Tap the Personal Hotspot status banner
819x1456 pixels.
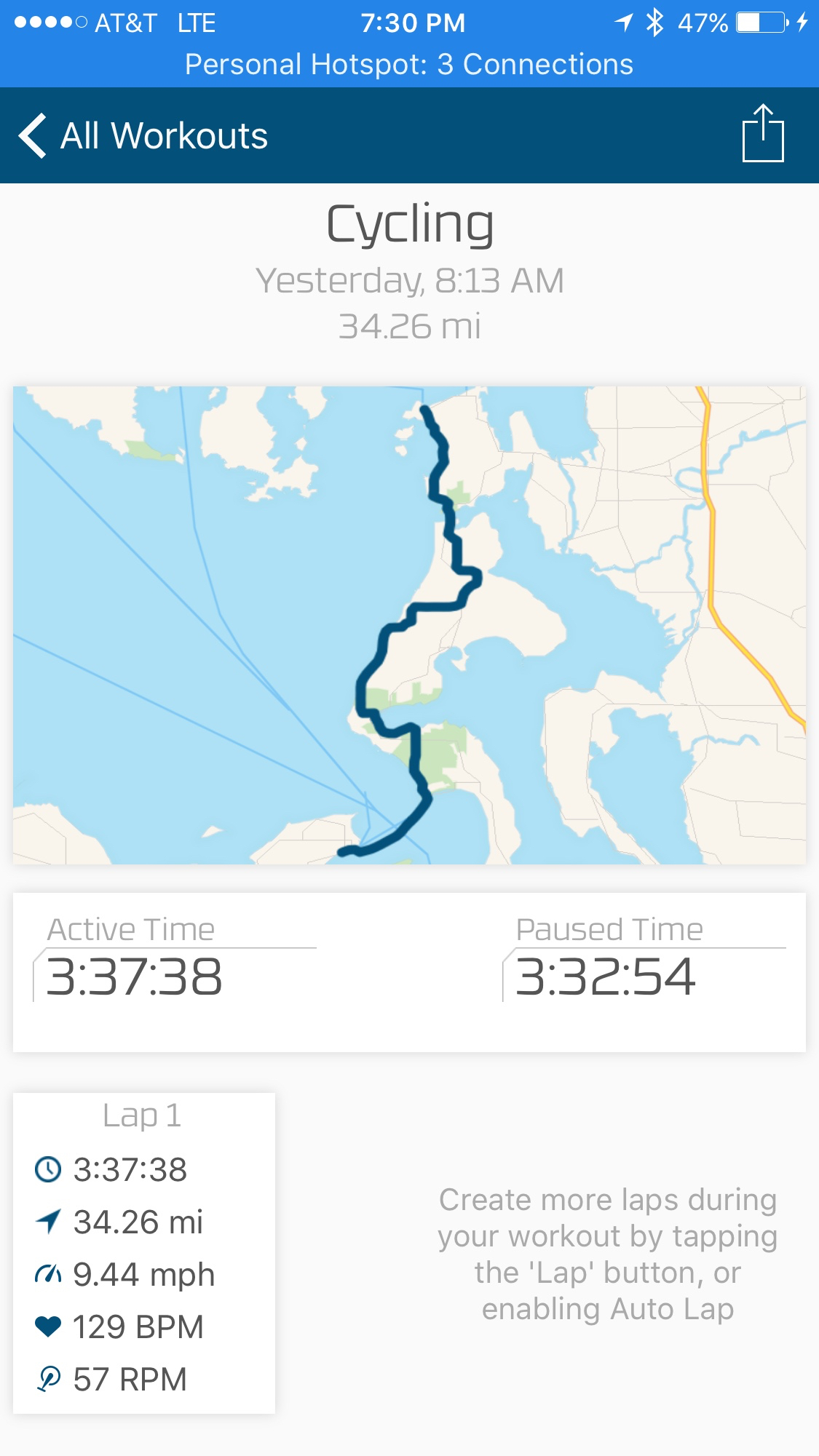[x=409, y=65]
